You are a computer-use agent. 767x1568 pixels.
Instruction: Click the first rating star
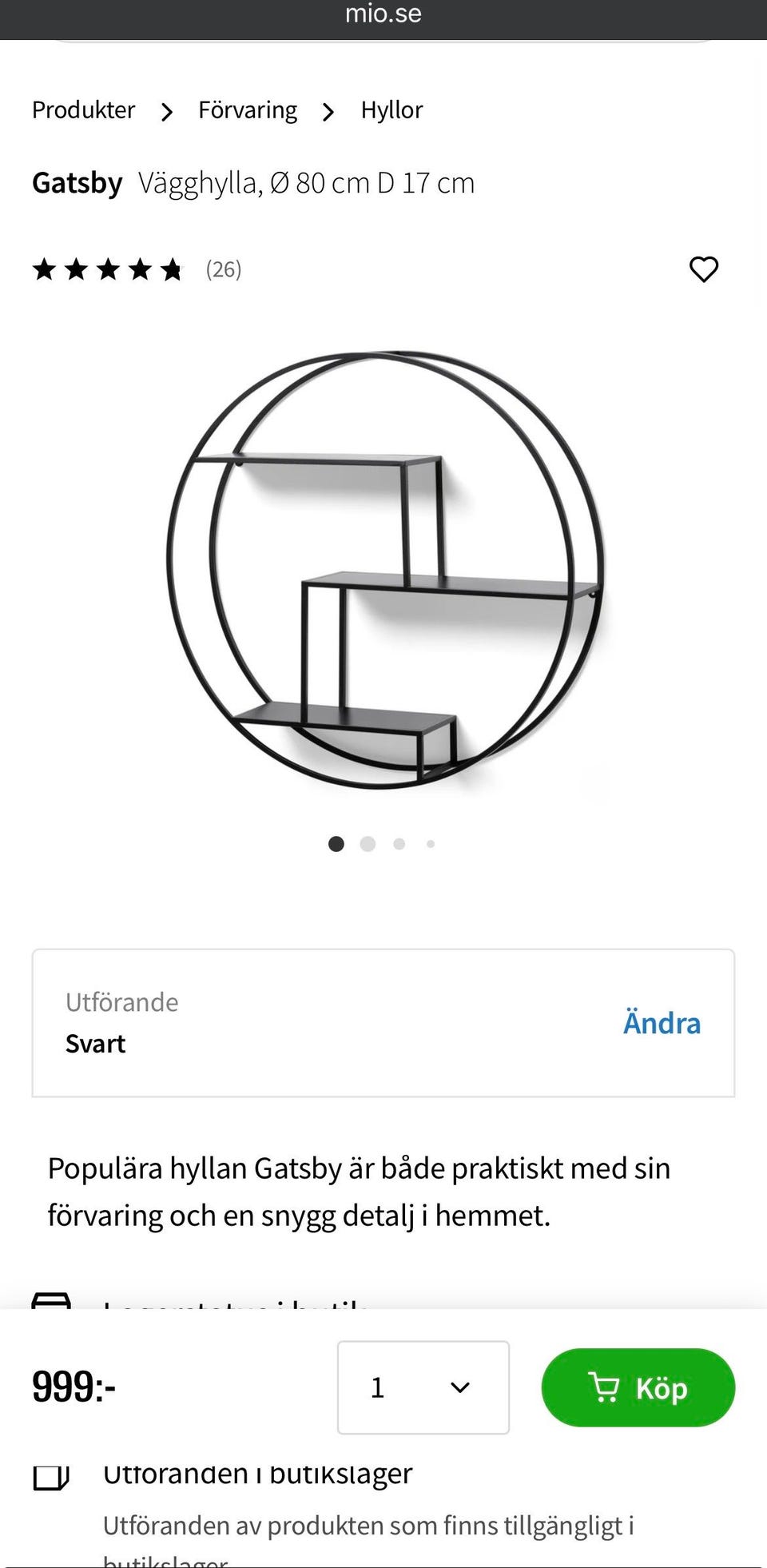(x=46, y=269)
